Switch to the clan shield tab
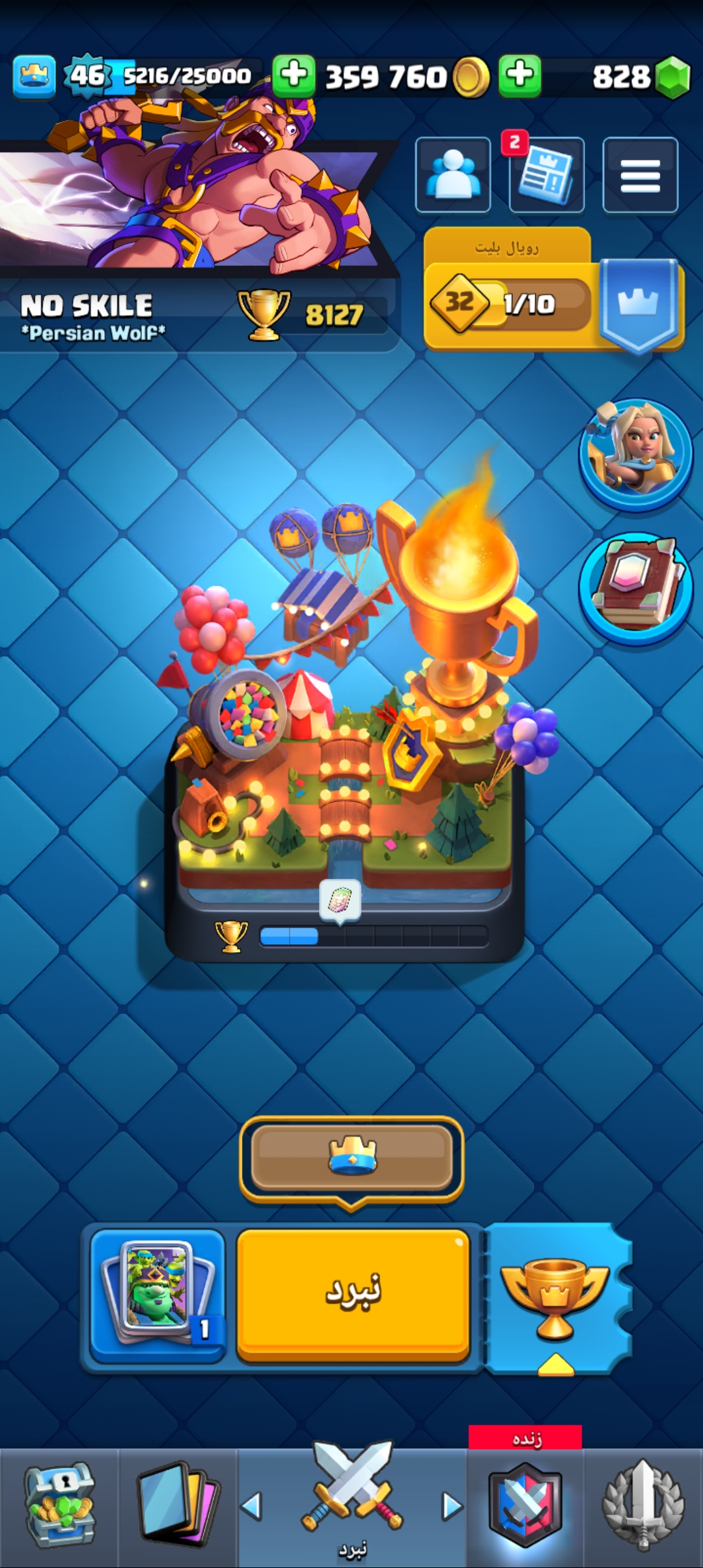 [x=525, y=1506]
